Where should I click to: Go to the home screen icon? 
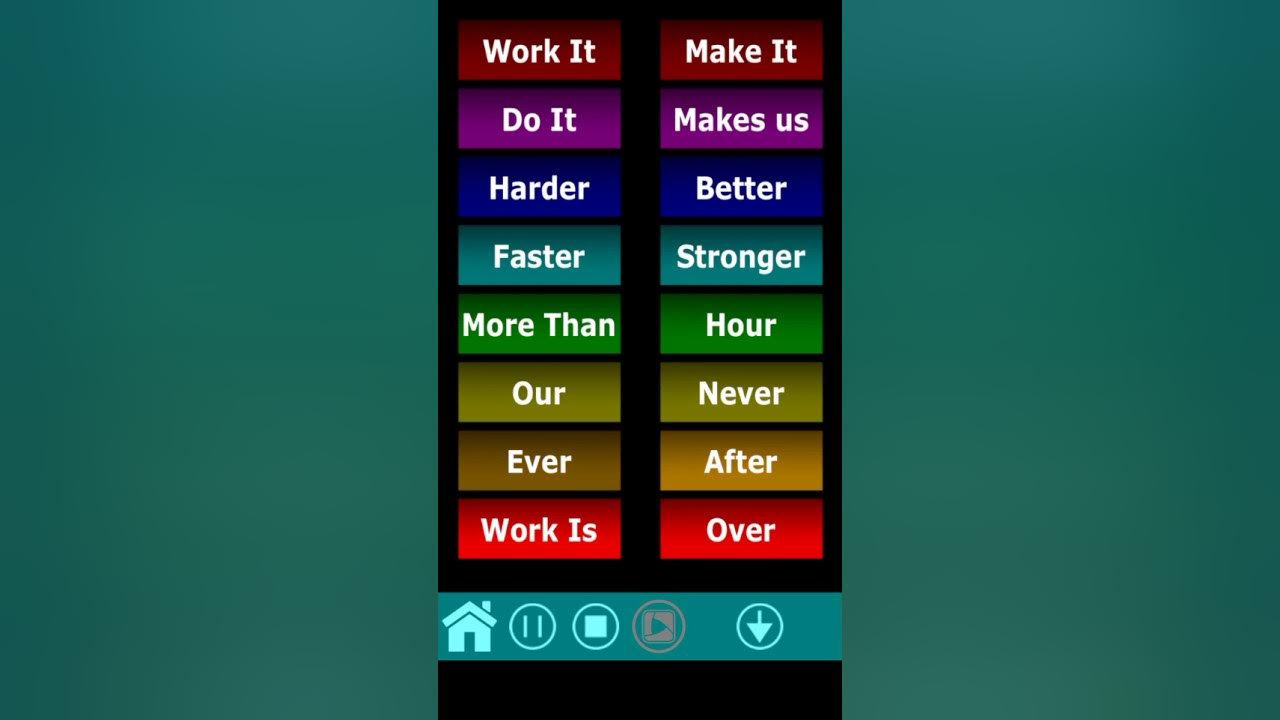coord(469,627)
